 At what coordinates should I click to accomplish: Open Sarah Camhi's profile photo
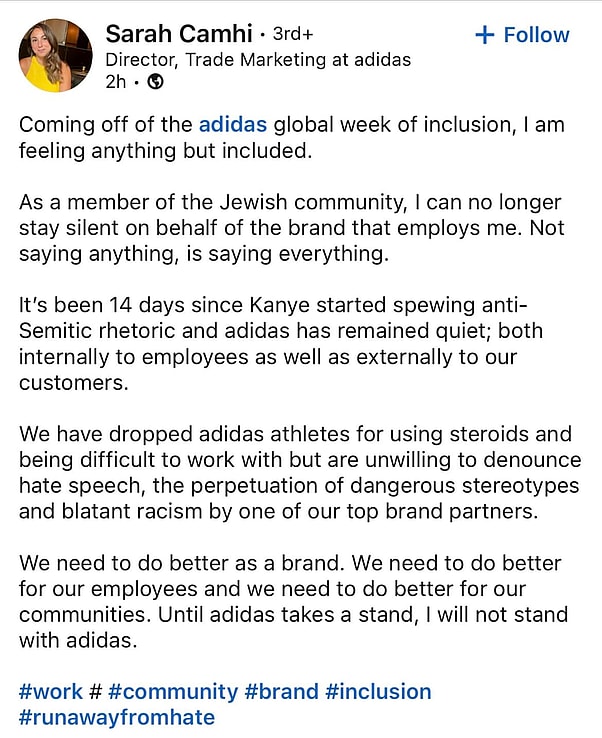click(55, 54)
